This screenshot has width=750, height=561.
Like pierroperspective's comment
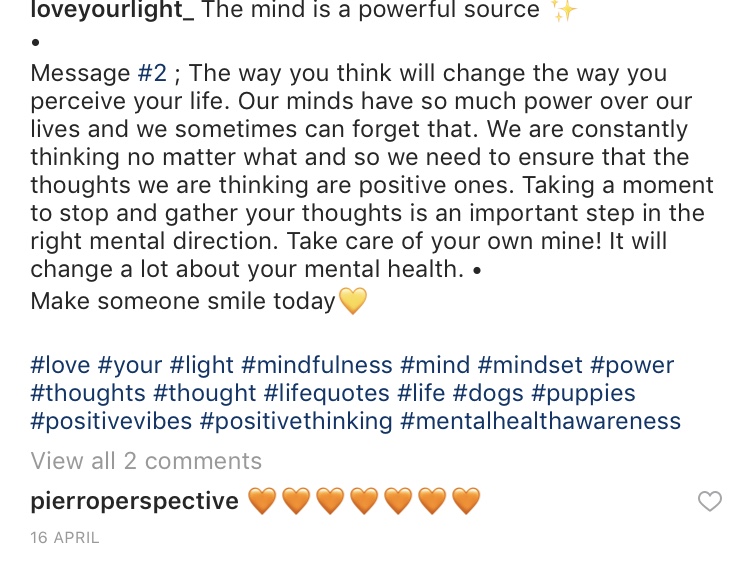[x=709, y=502]
